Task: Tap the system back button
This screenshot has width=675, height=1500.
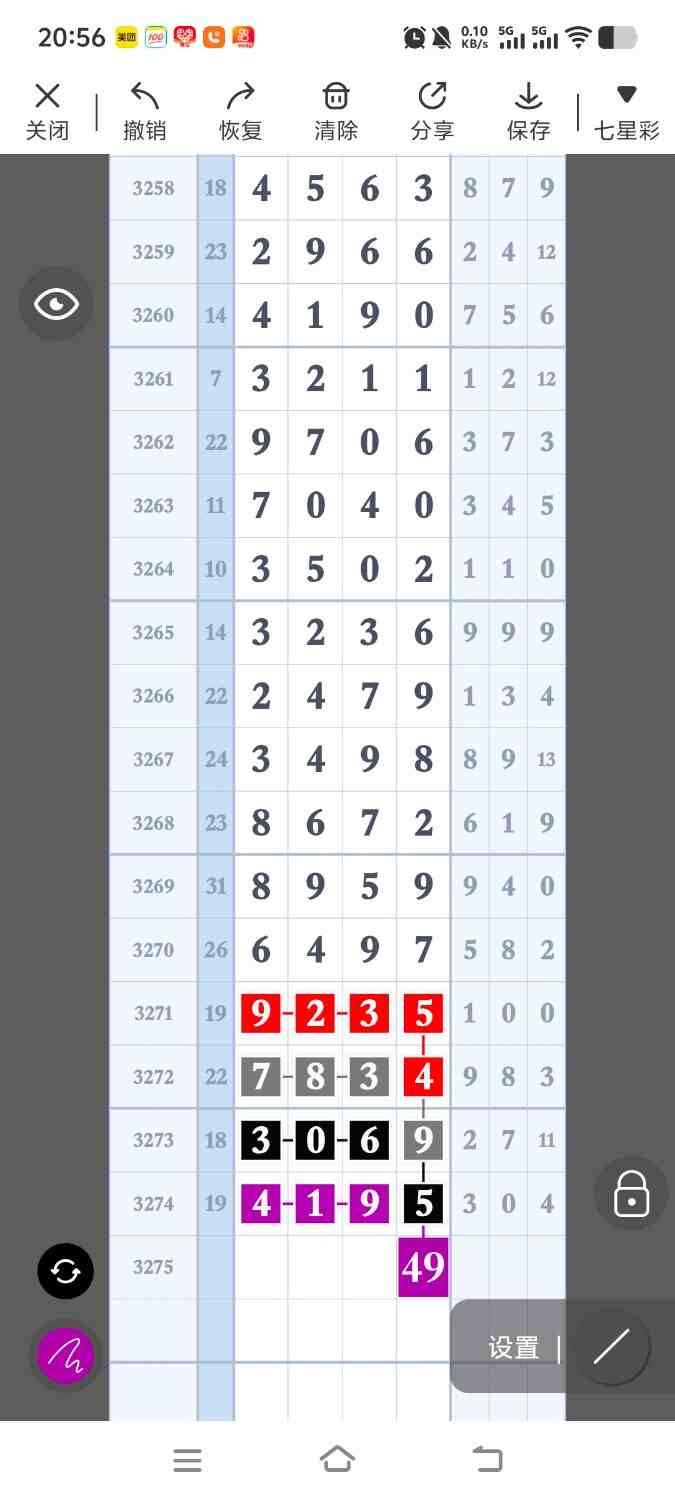Action: coord(487,1460)
